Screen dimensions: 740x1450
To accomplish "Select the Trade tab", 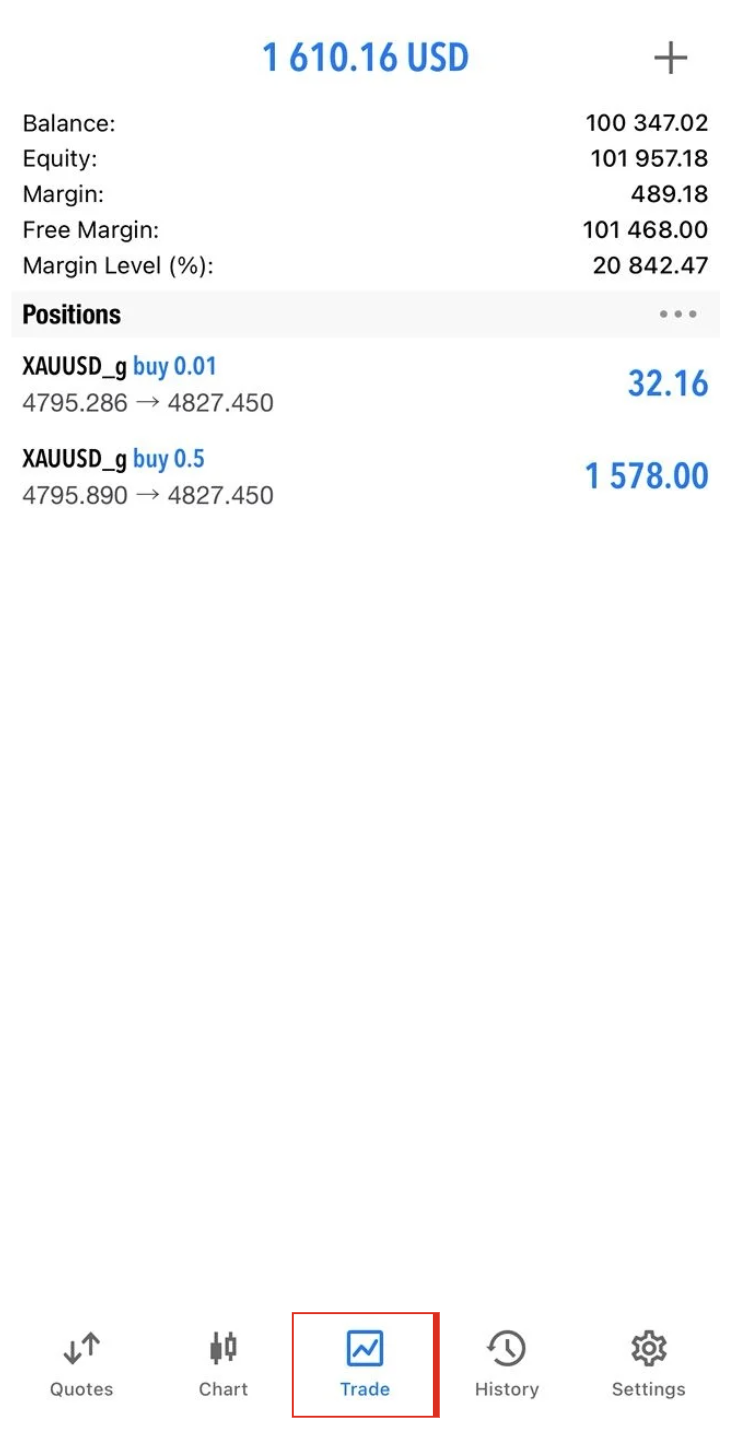I will point(365,1364).
